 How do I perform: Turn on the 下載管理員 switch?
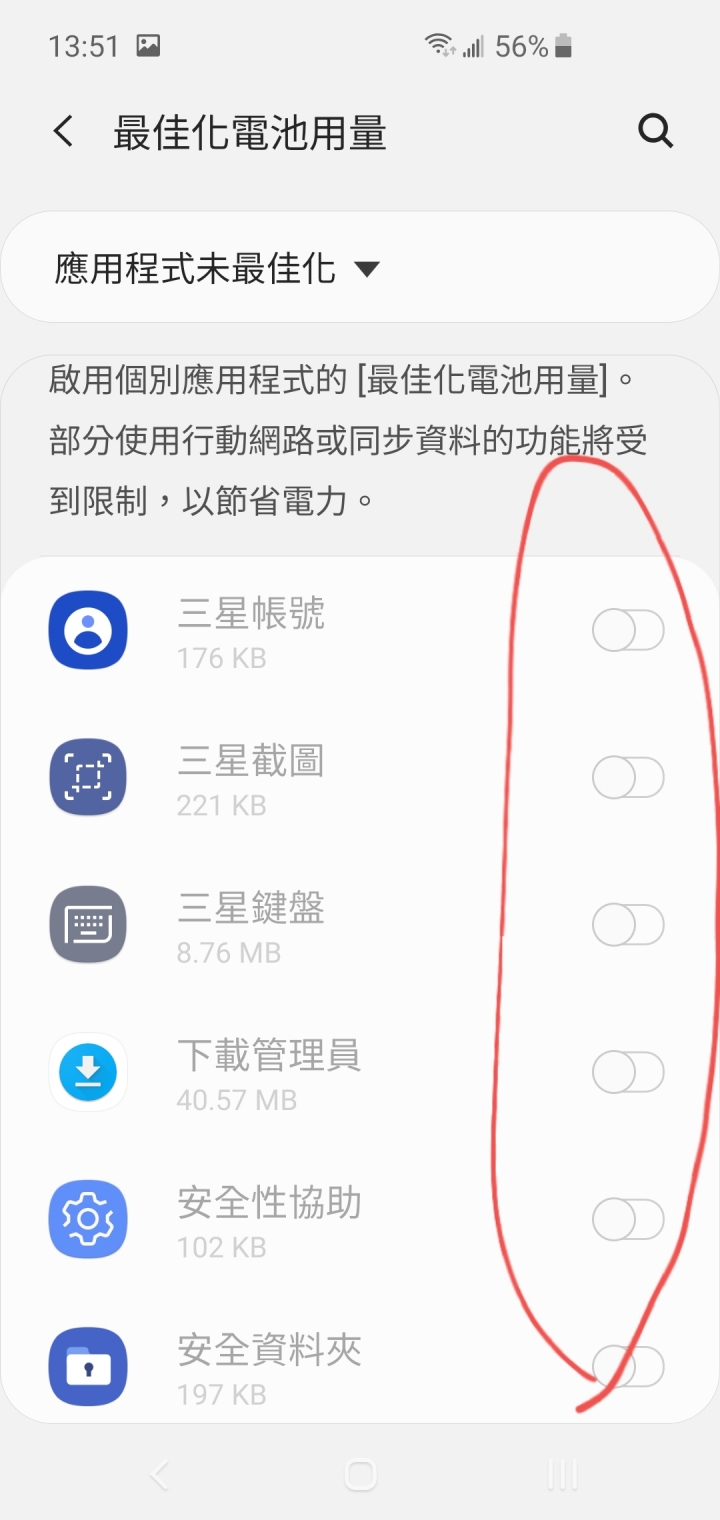pos(628,1072)
